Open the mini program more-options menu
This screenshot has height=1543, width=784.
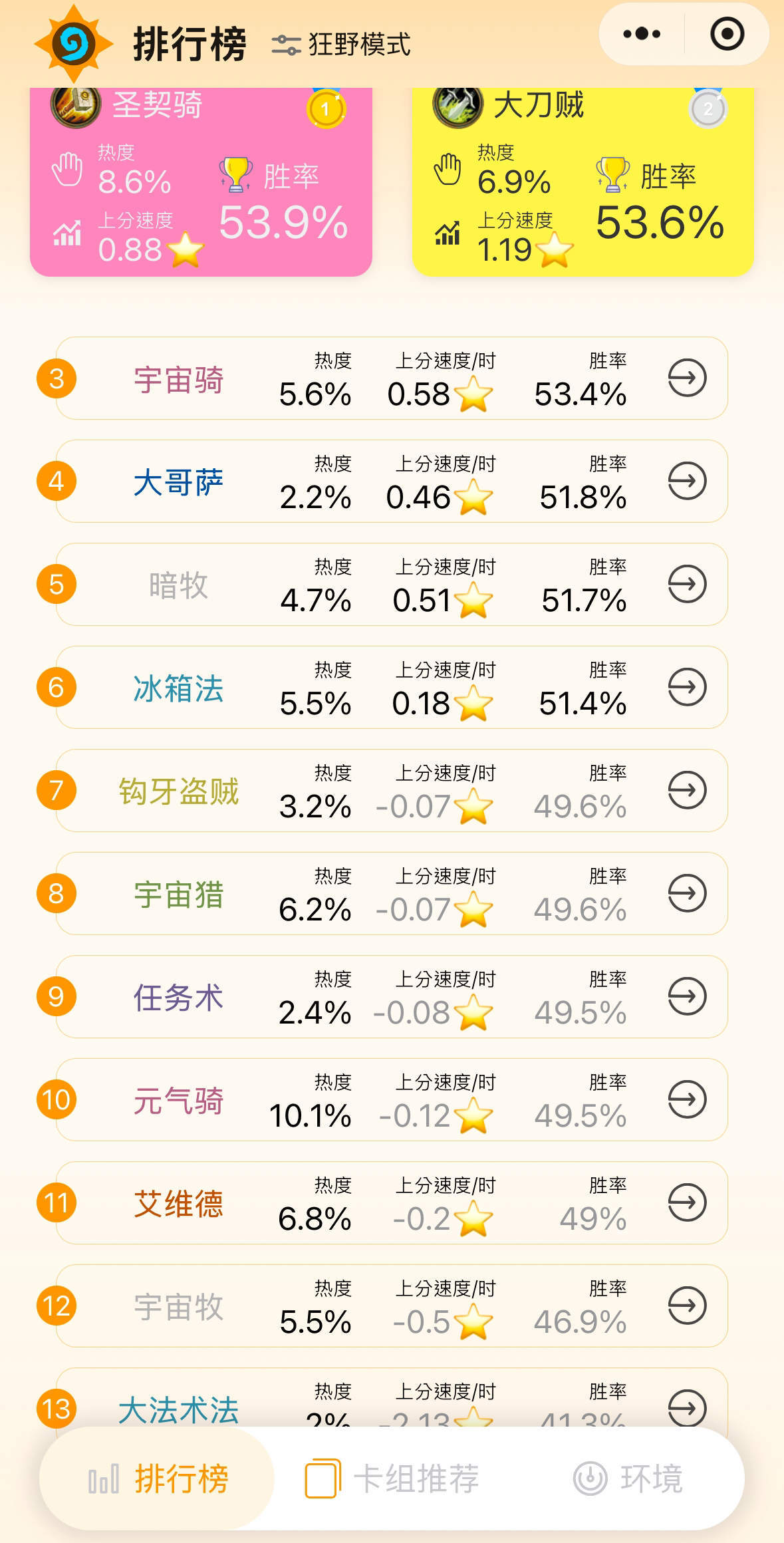(x=642, y=34)
